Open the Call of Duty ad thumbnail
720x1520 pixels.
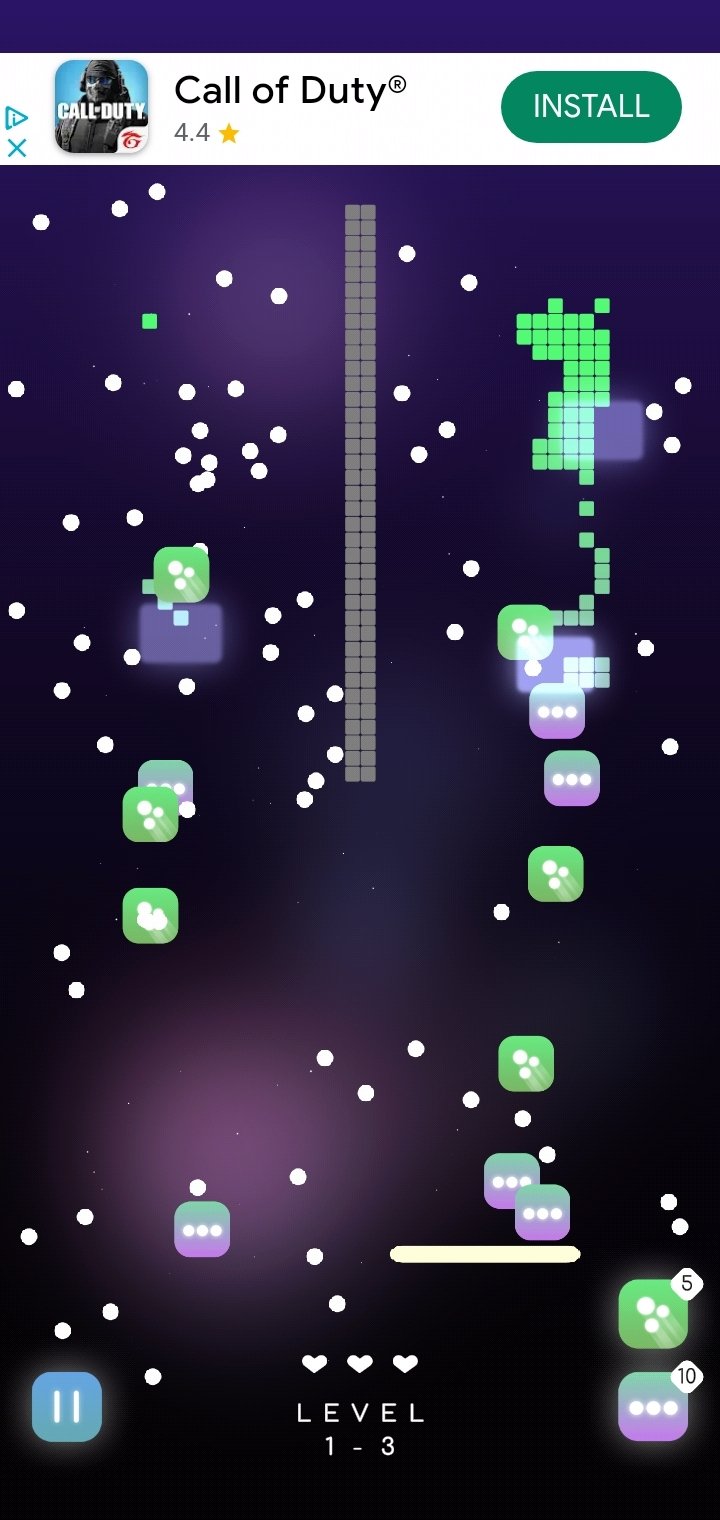click(101, 107)
